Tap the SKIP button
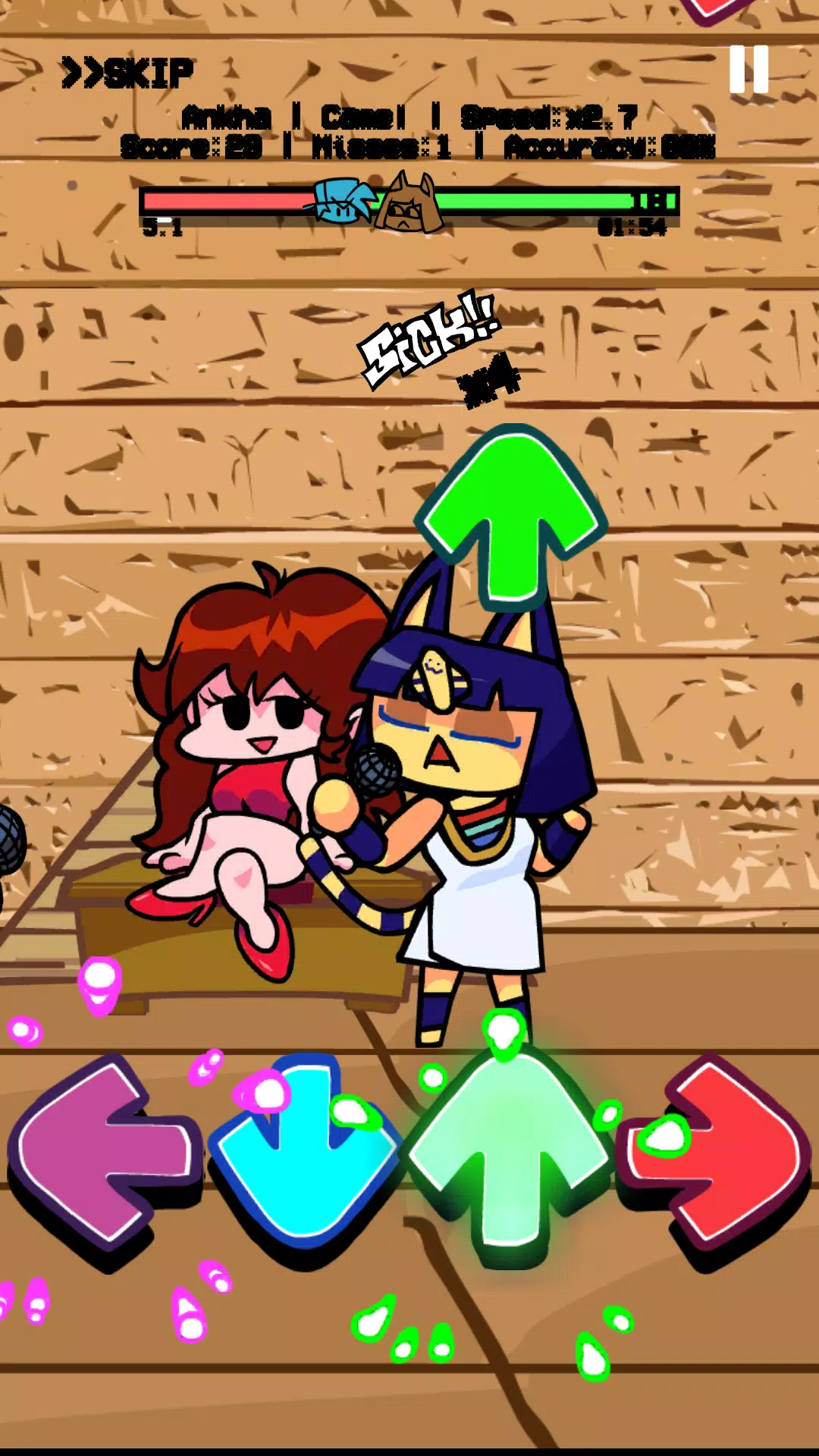The width and height of the screenshot is (819, 1456). (127, 73)
